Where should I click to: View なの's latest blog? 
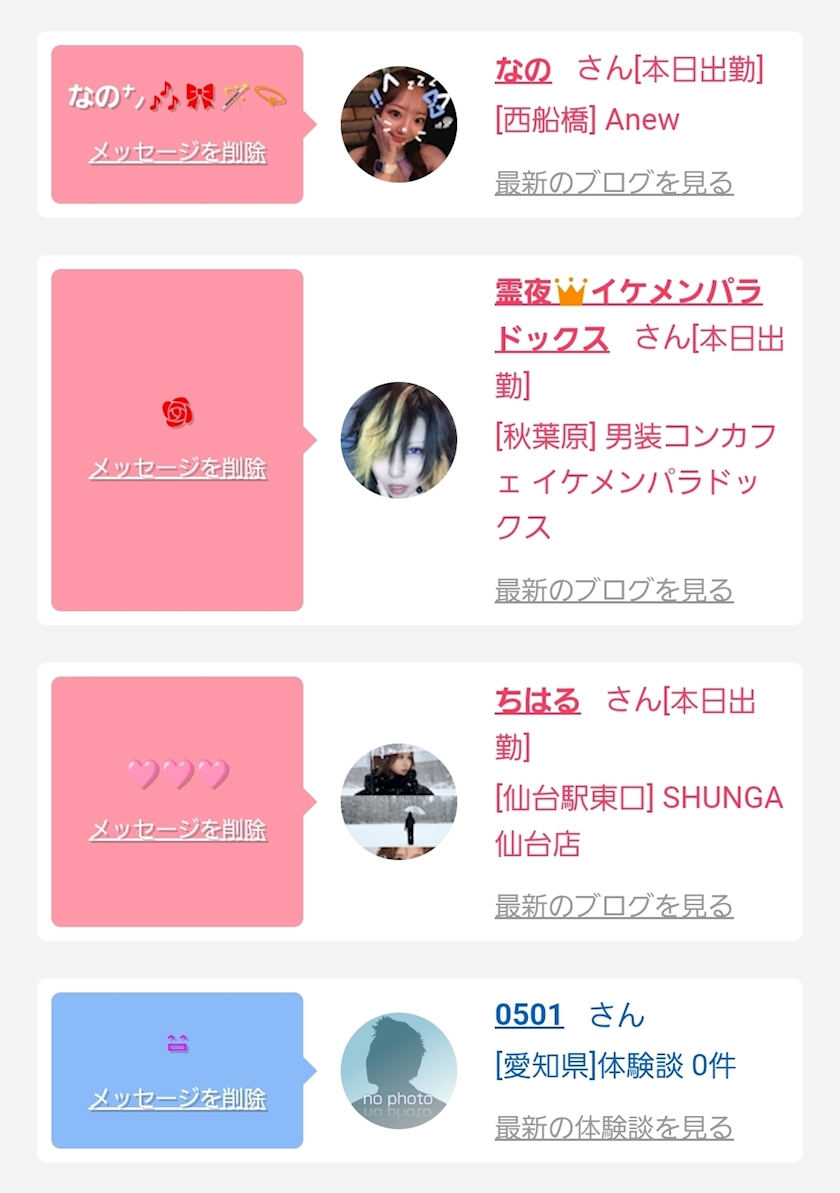click(614, 183)
